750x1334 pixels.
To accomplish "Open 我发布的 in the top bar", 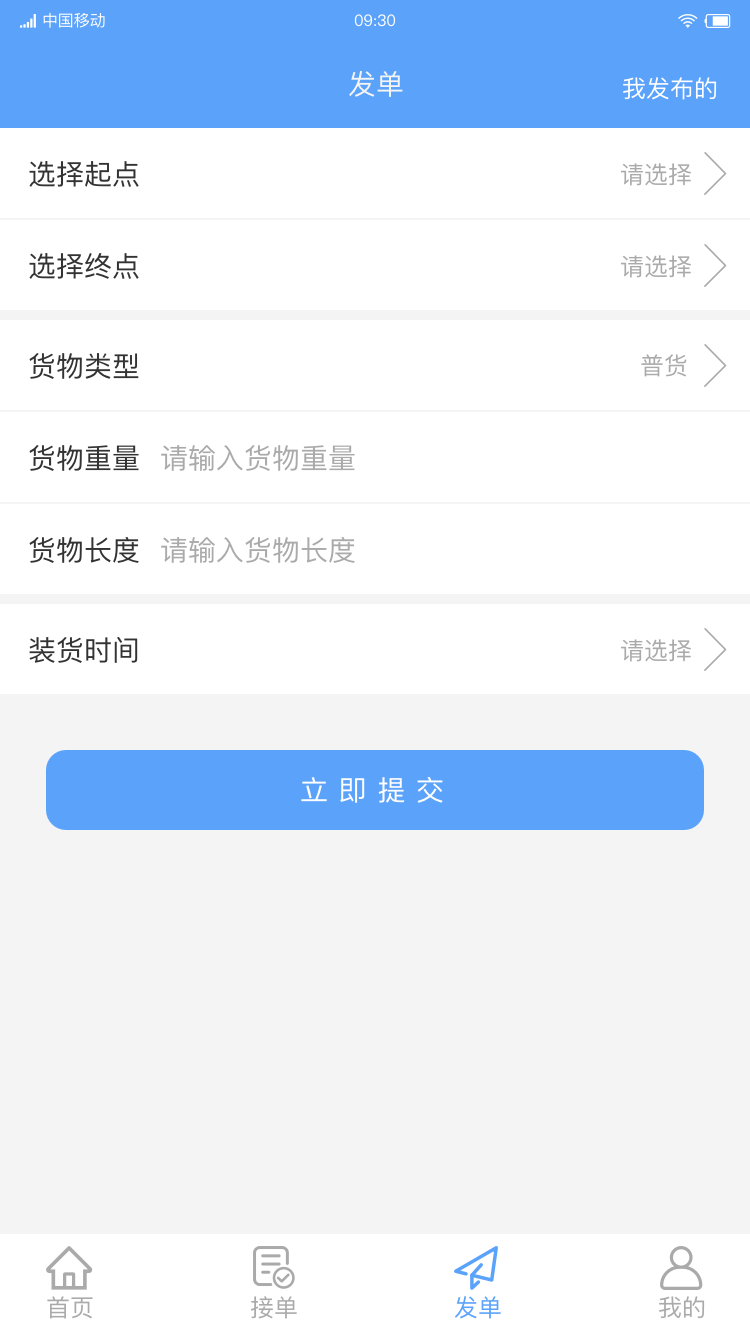I will (669, 88).
